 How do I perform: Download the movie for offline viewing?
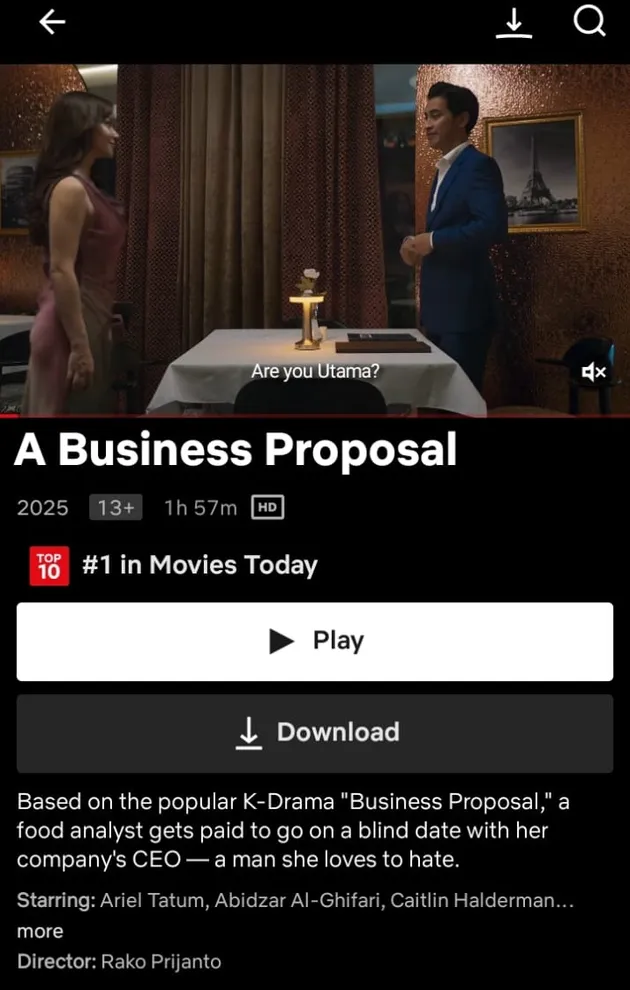pyautogui.click(x=314, y=732)
